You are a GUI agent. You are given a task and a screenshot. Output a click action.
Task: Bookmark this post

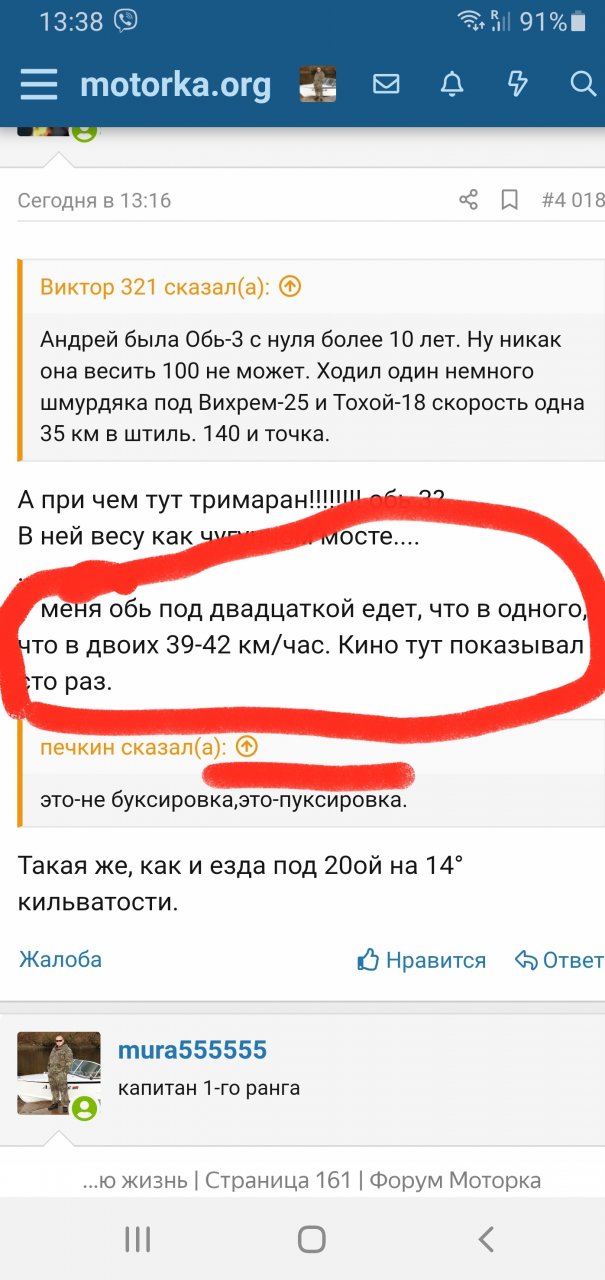tap(509, 200)
